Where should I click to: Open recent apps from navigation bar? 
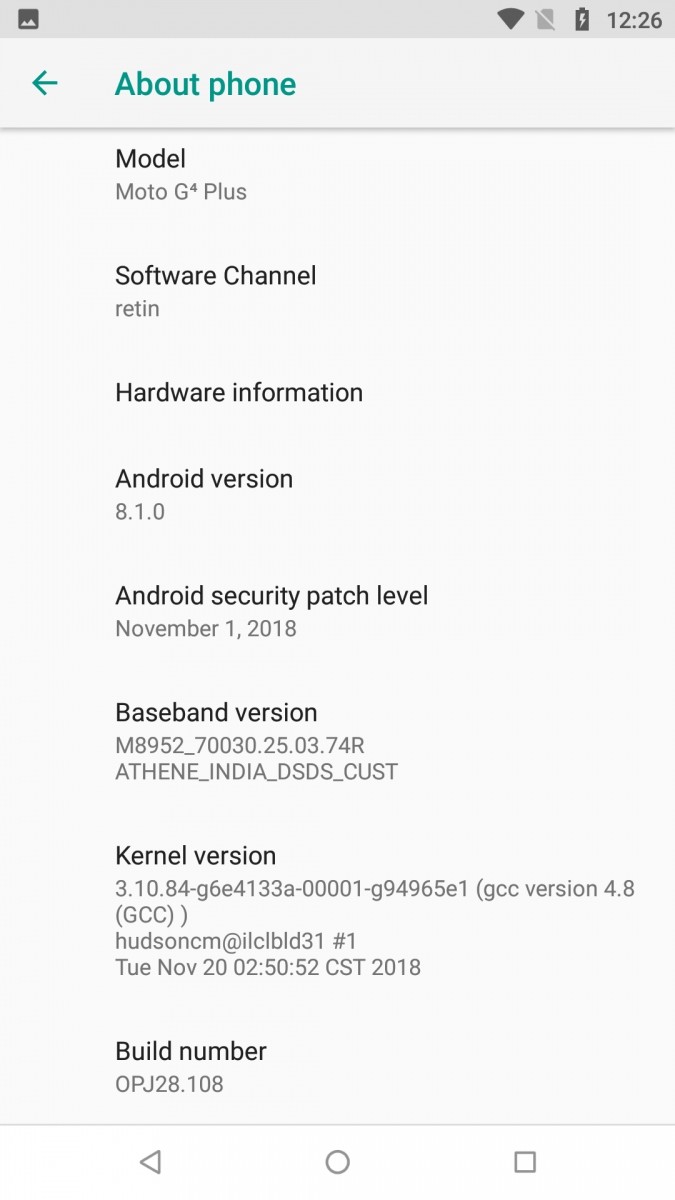pyautogui.click(x=525, y=1161)
